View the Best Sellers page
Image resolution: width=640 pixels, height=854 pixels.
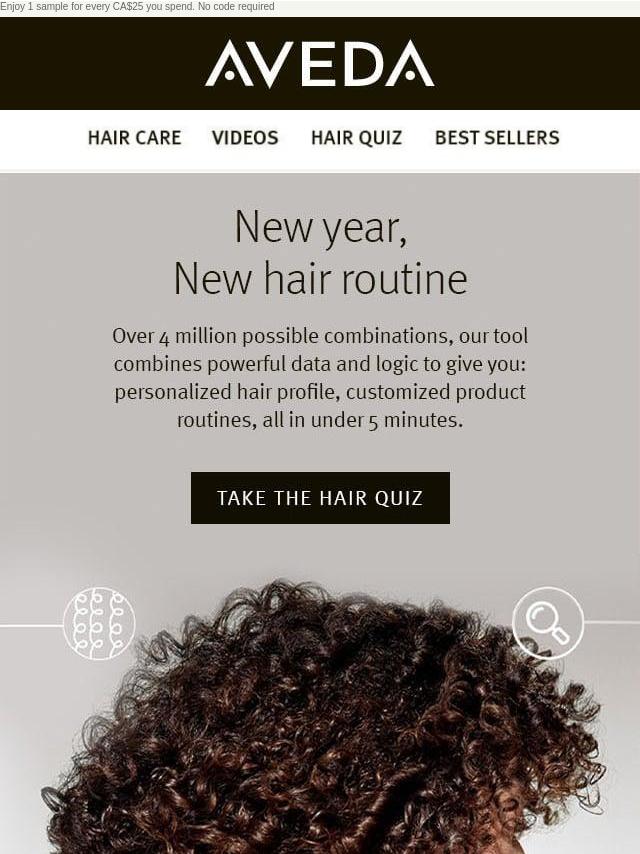(497, 138)
